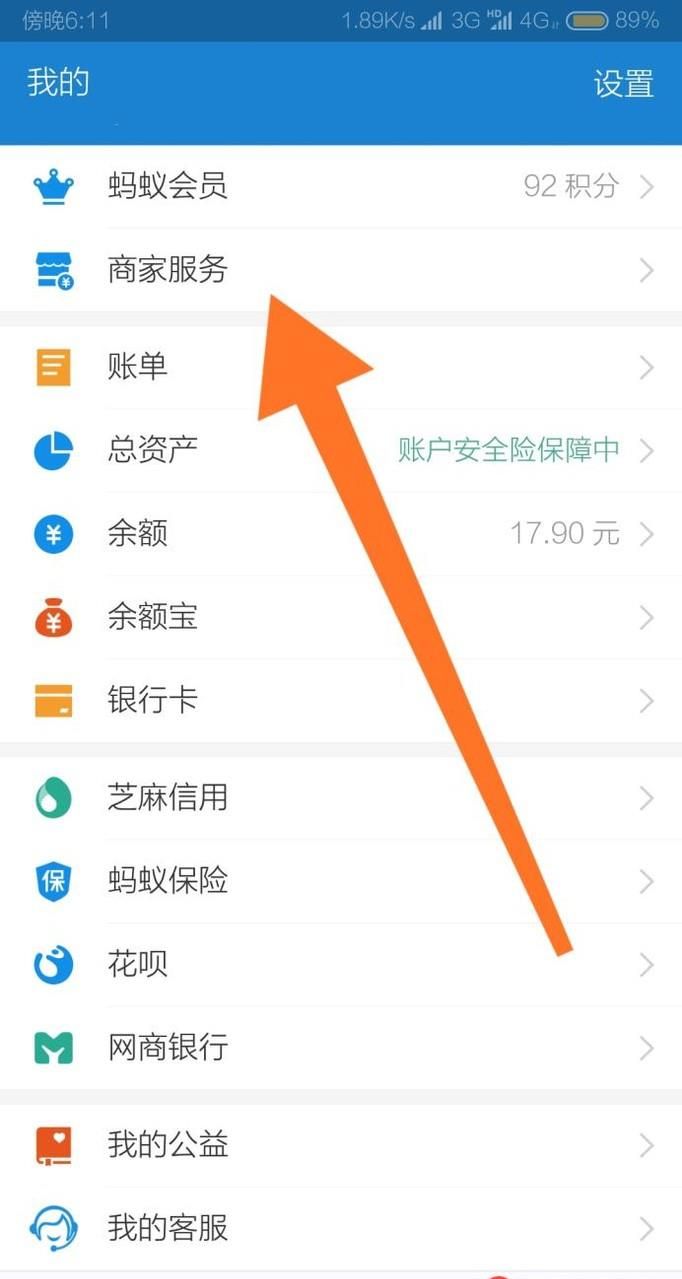Open 花呗
Image resolution: width=682 pixels, height=1279 pixels.
138,964
